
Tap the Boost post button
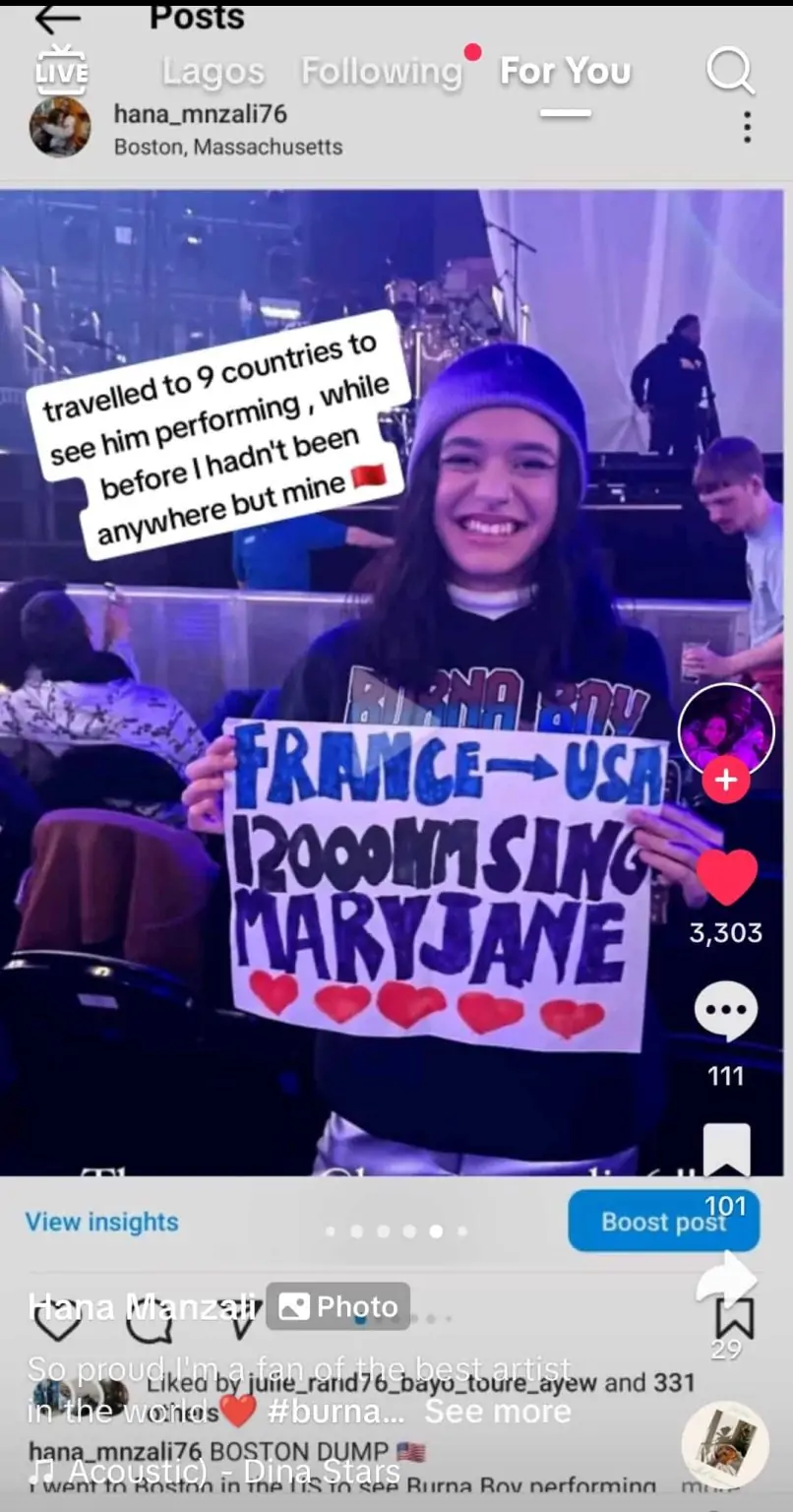click(662, 1221)
